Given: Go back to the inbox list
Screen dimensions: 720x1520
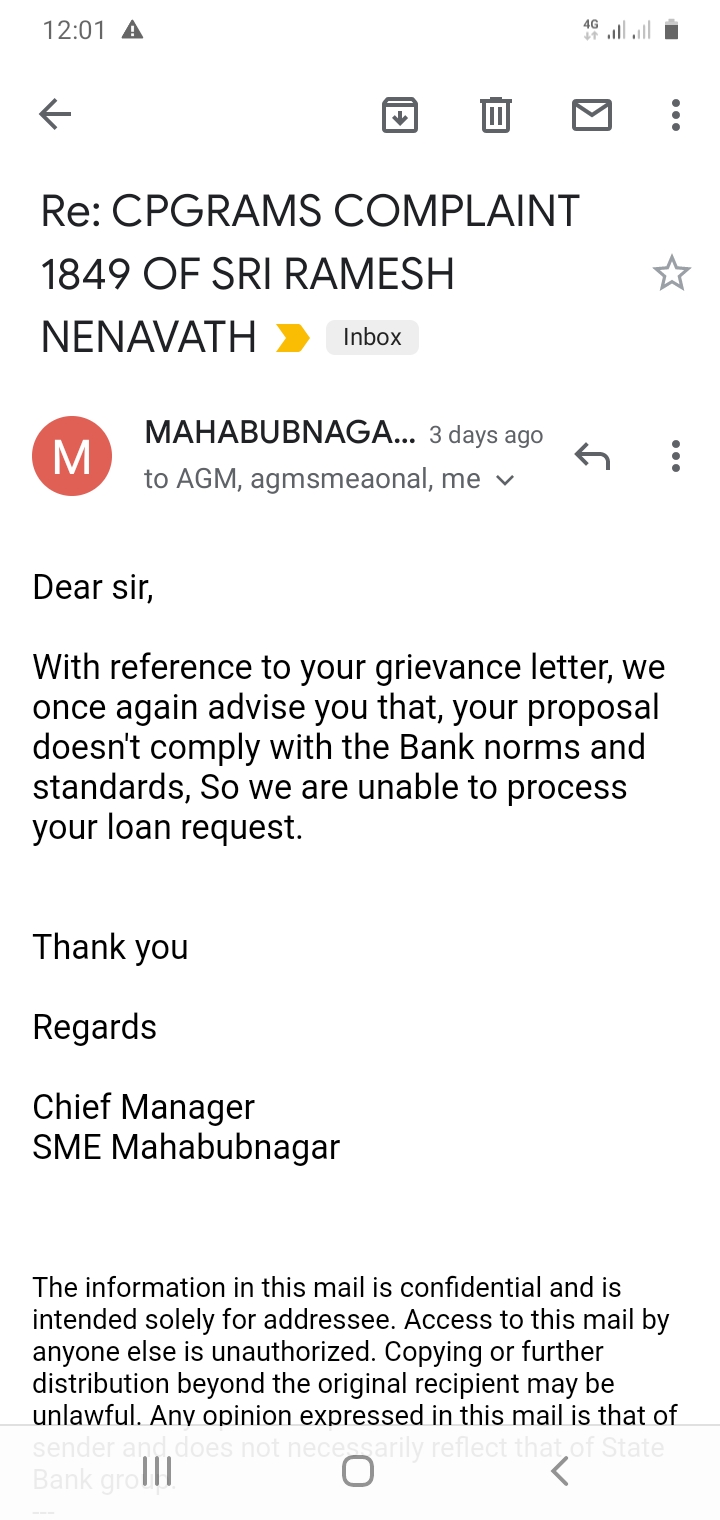Looking at the screenshot, I should 55,115.
